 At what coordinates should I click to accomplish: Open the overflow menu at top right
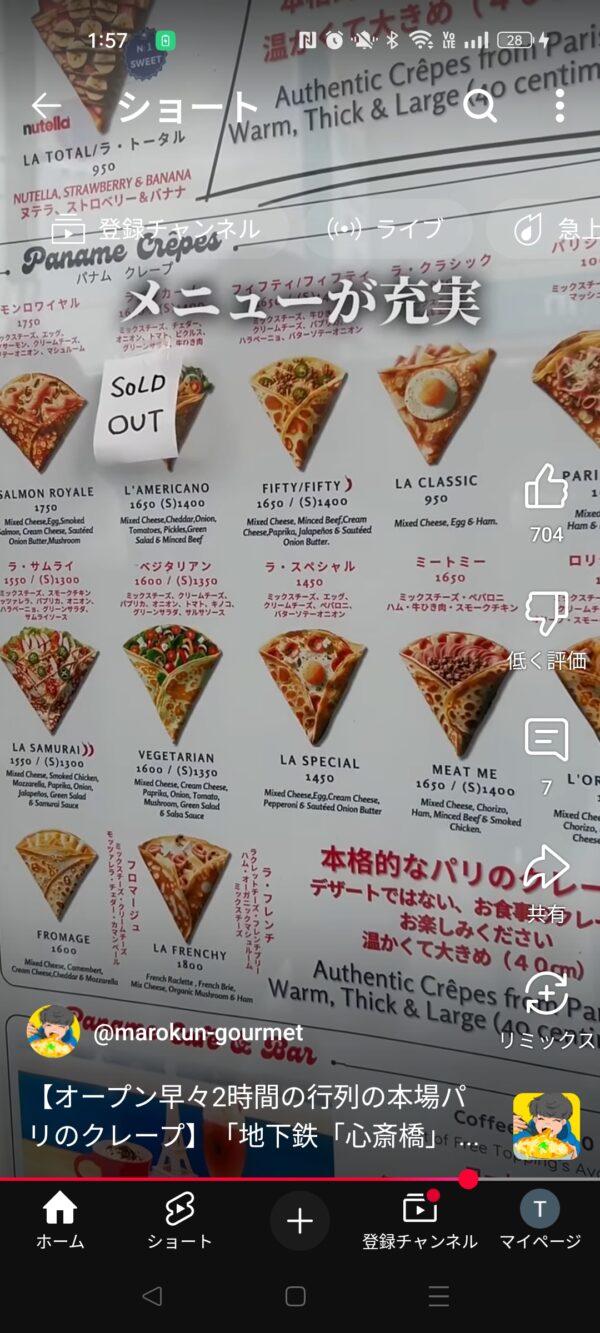tap(559, 105)
